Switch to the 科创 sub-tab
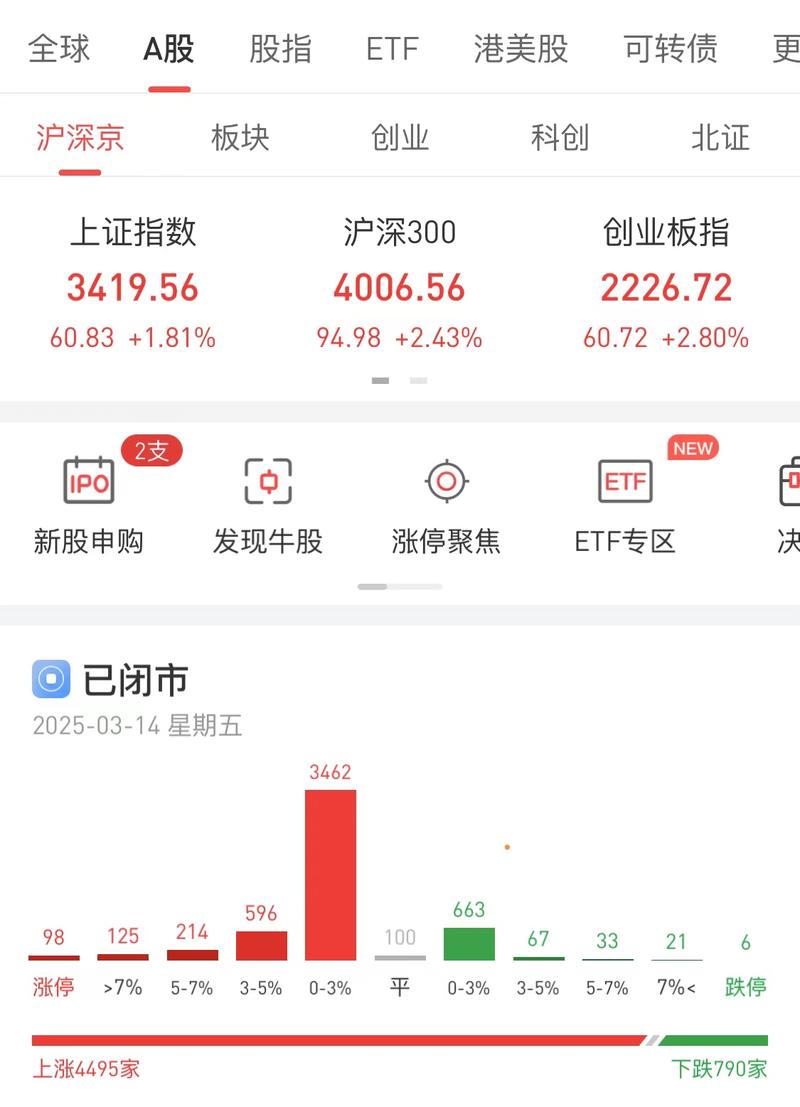 click(x=561, y=139)
